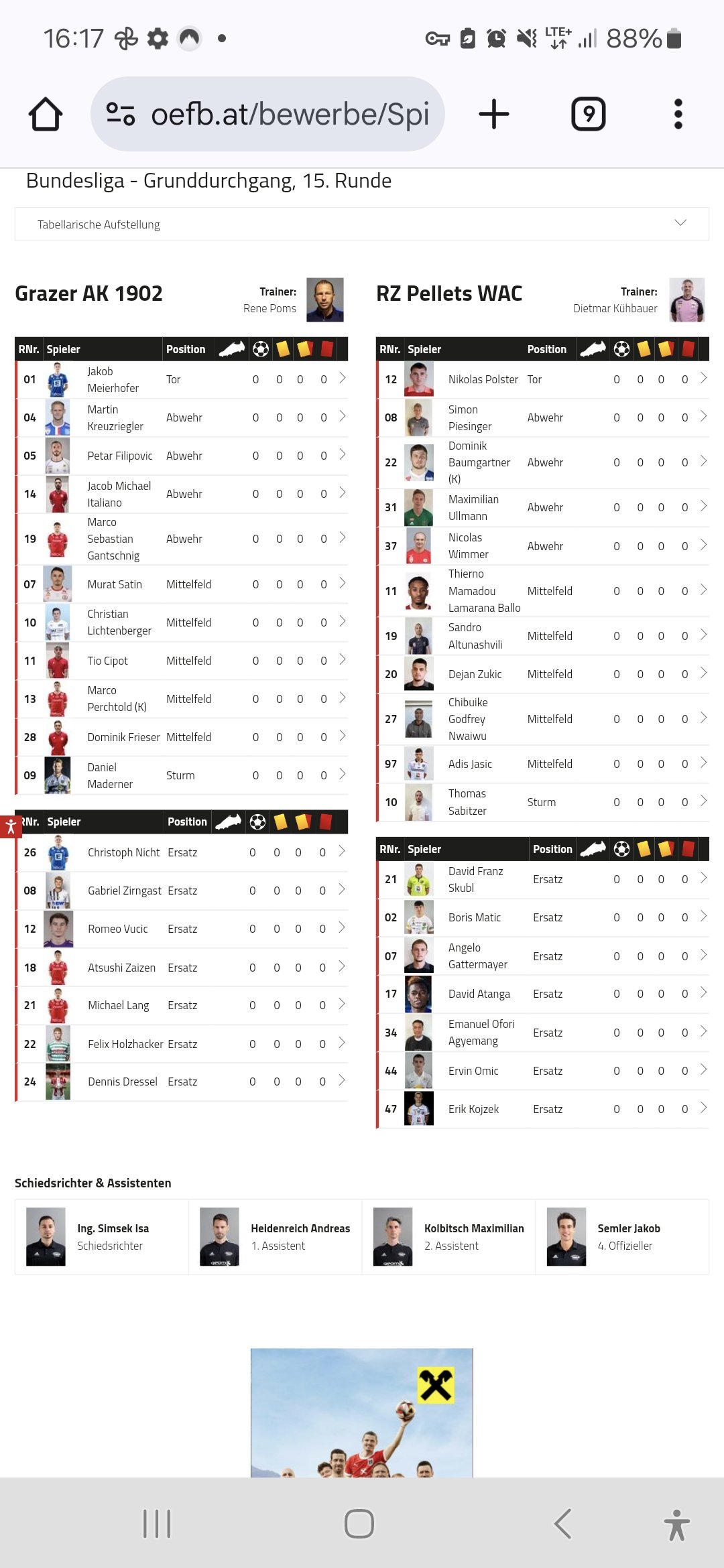
Task: Open the accessibility widget at left edge
Action: [11, 826]
